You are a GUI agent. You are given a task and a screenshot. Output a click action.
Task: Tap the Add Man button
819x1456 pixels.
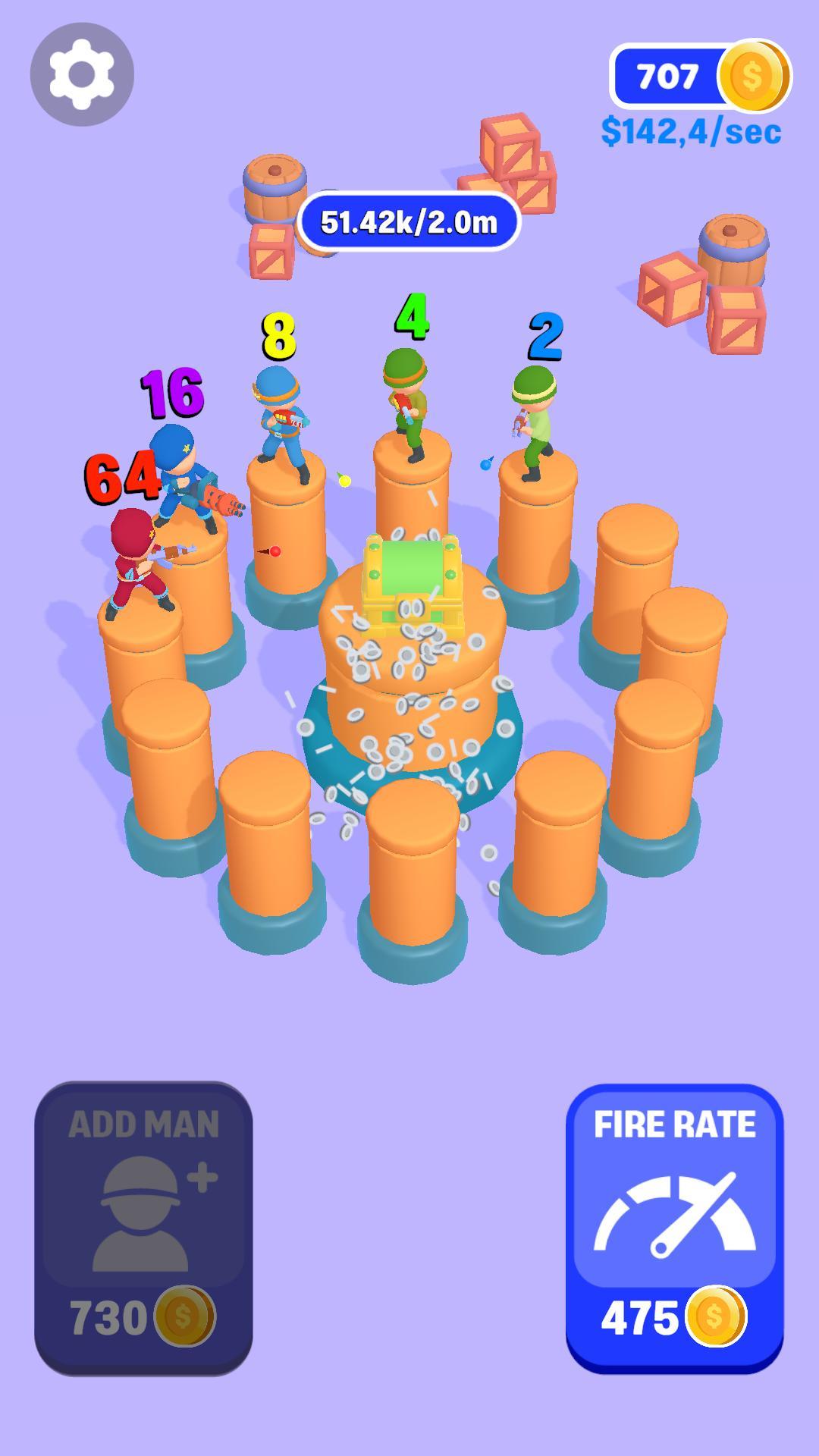tap(143, 1227)
